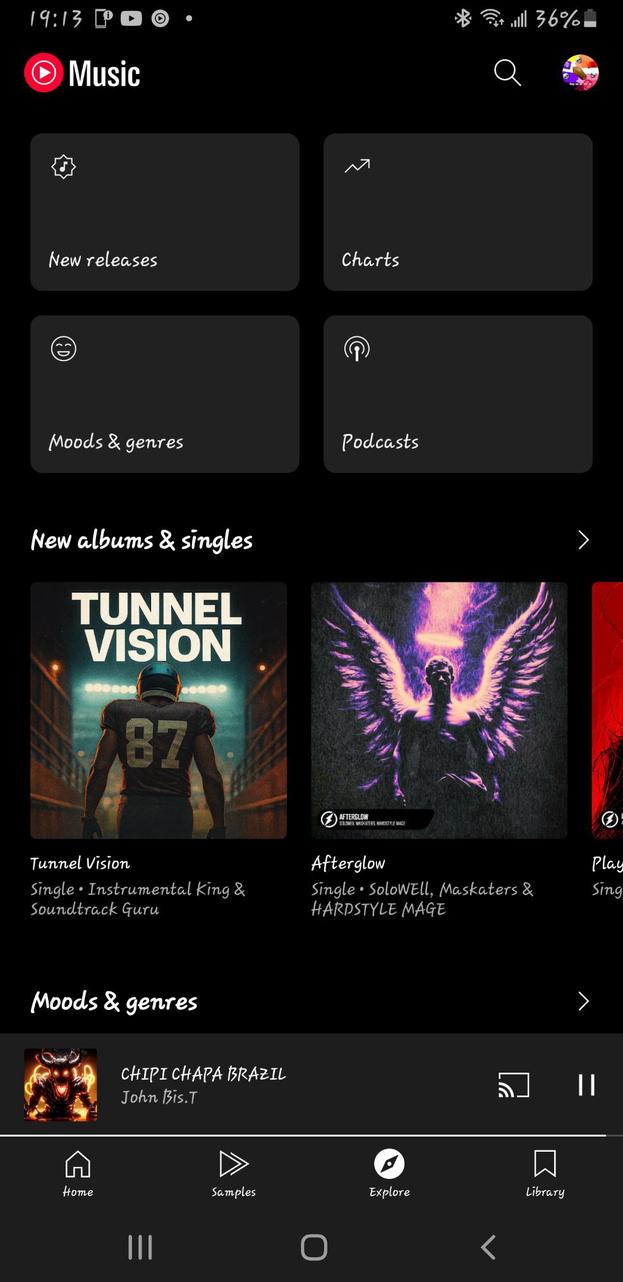Viewport: 623px width, 1282px height.
Task: Open the CHIPI CHAPA BRAZIL mini player
Action: [x=250, y=1084]
